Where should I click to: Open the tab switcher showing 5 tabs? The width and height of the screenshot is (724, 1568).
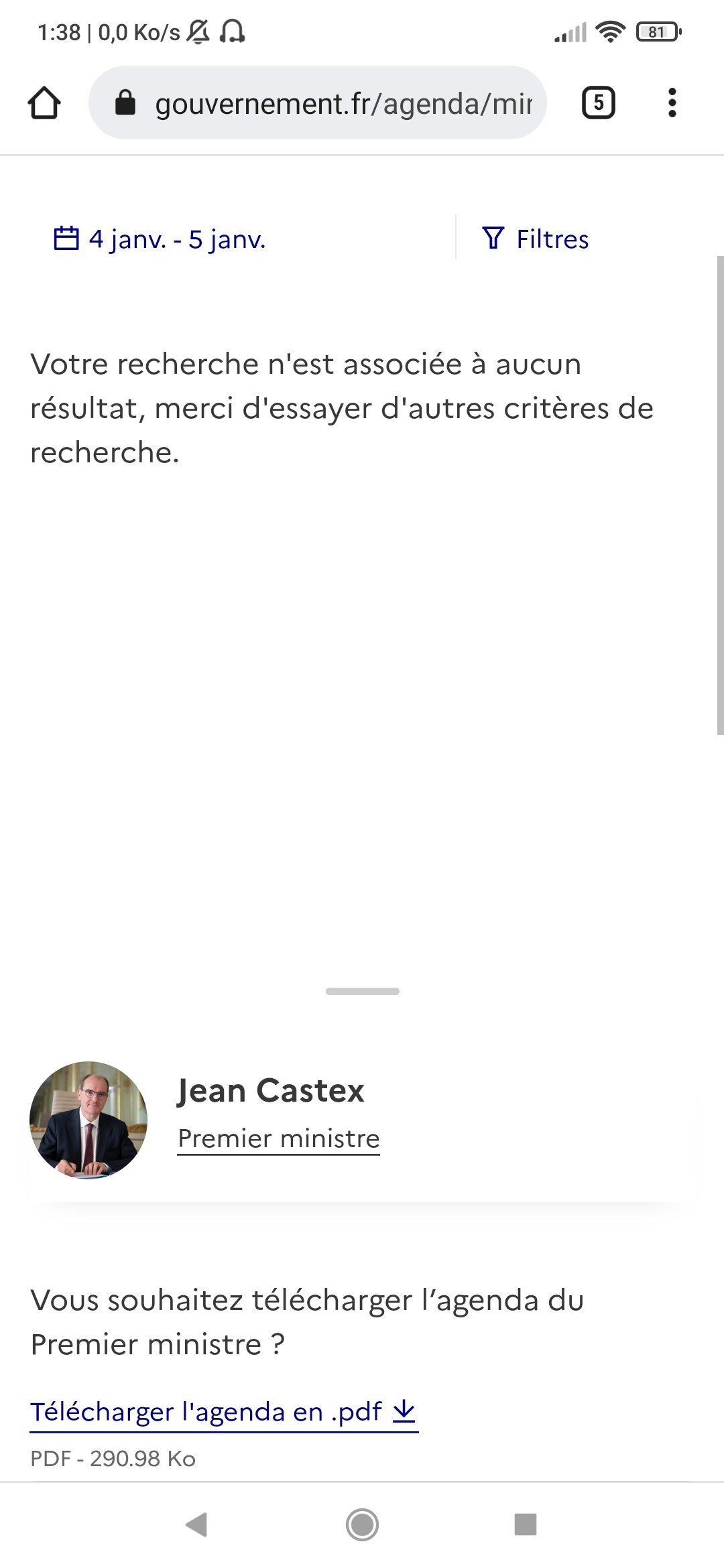click(598, 103)
